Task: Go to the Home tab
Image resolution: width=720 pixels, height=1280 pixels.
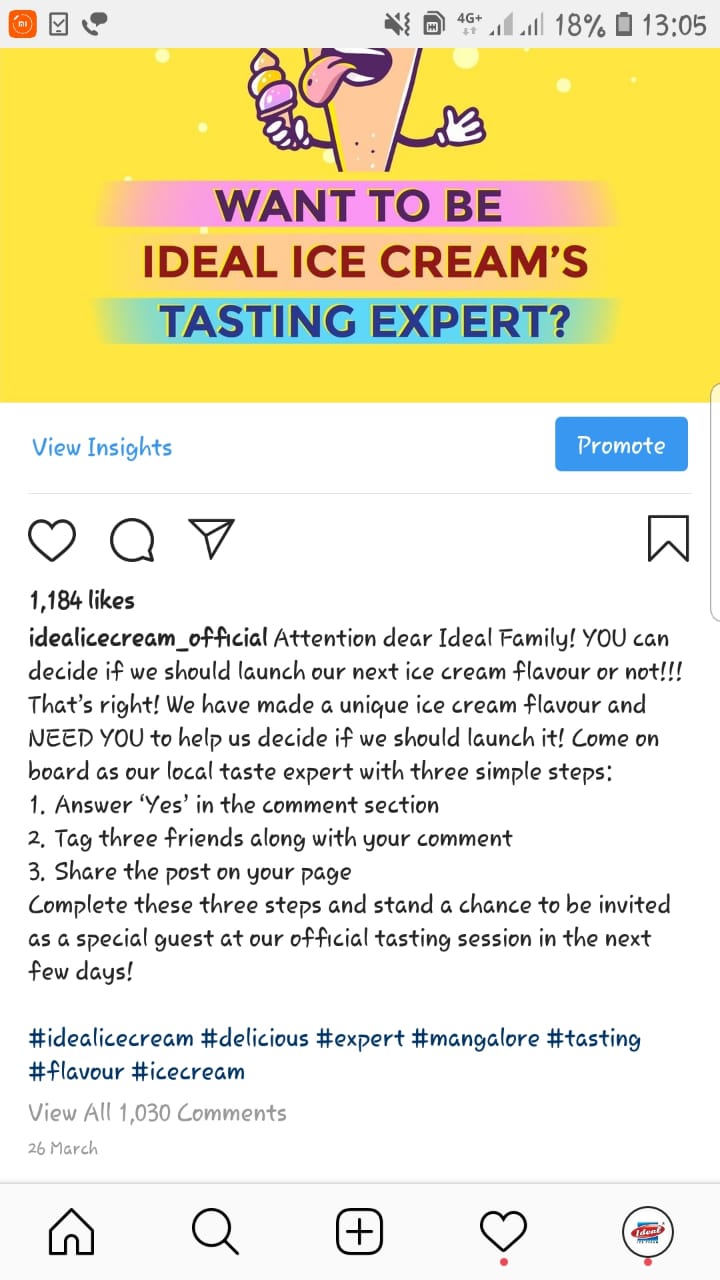Action: tap(72, 1231)
